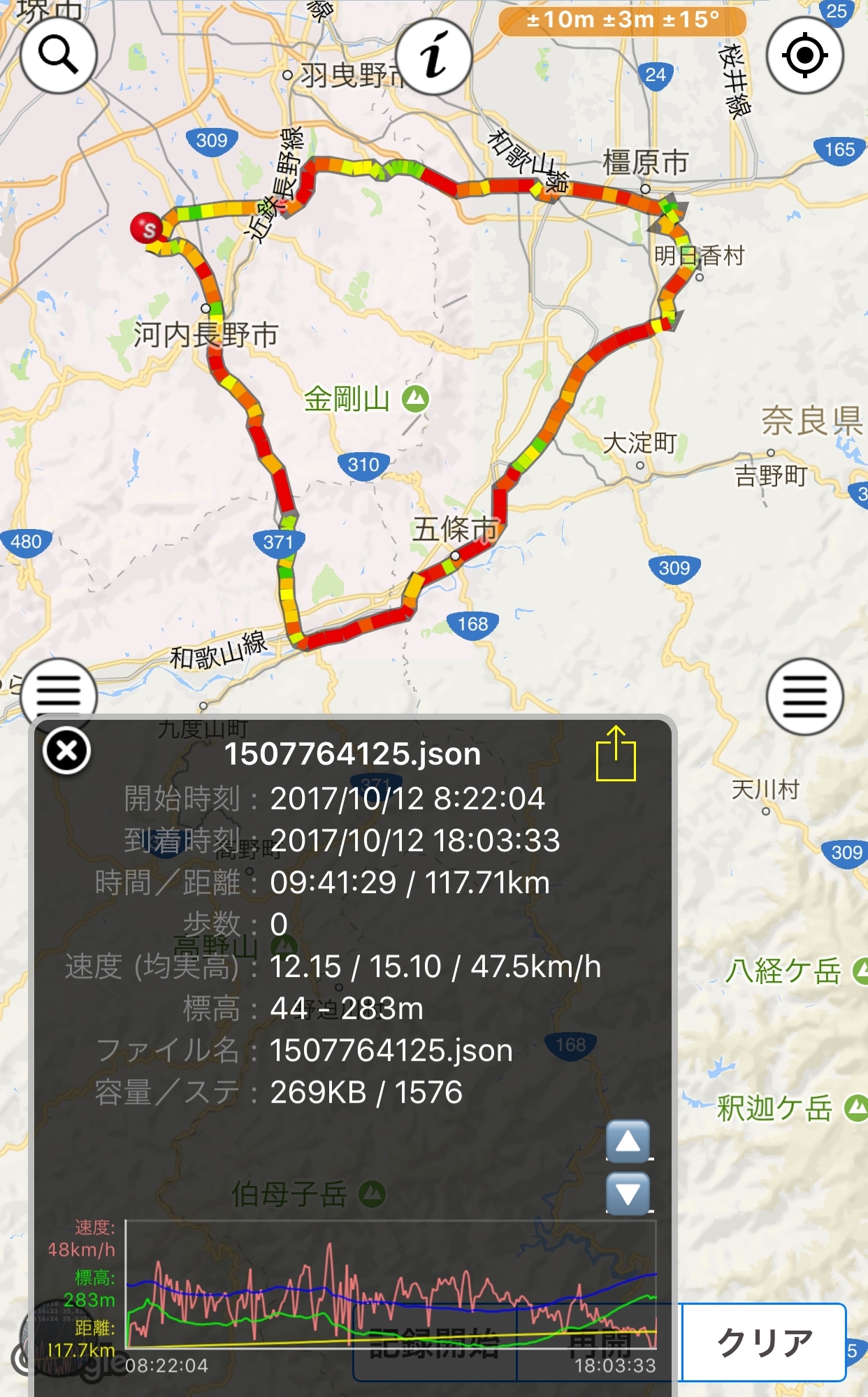
Task: Share the 1507764125.json track file
Action: coord(616,753)
